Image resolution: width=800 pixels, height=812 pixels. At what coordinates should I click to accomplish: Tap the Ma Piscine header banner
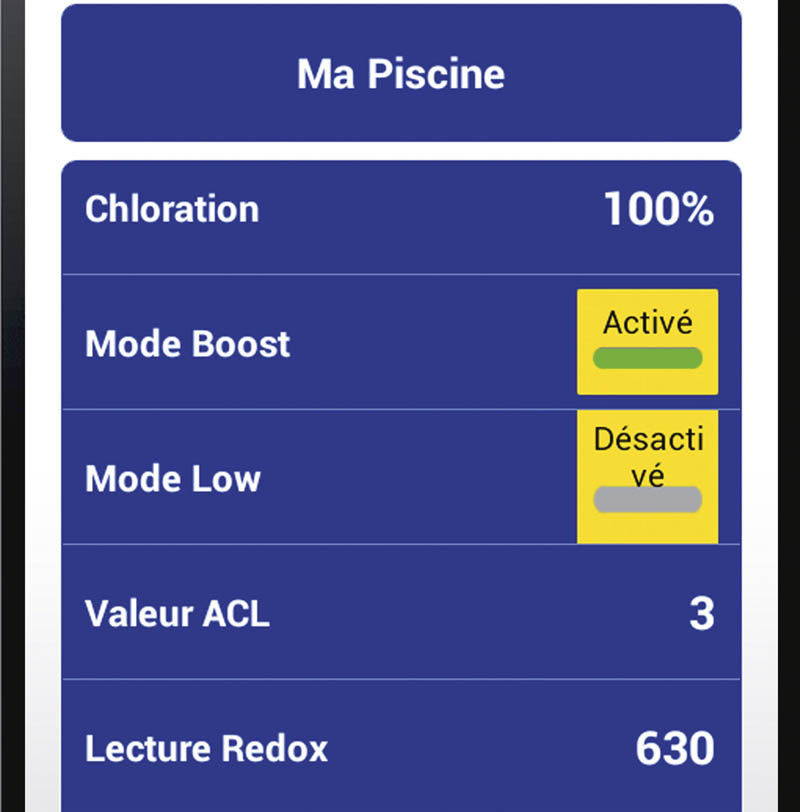click(x=400, y=72)
